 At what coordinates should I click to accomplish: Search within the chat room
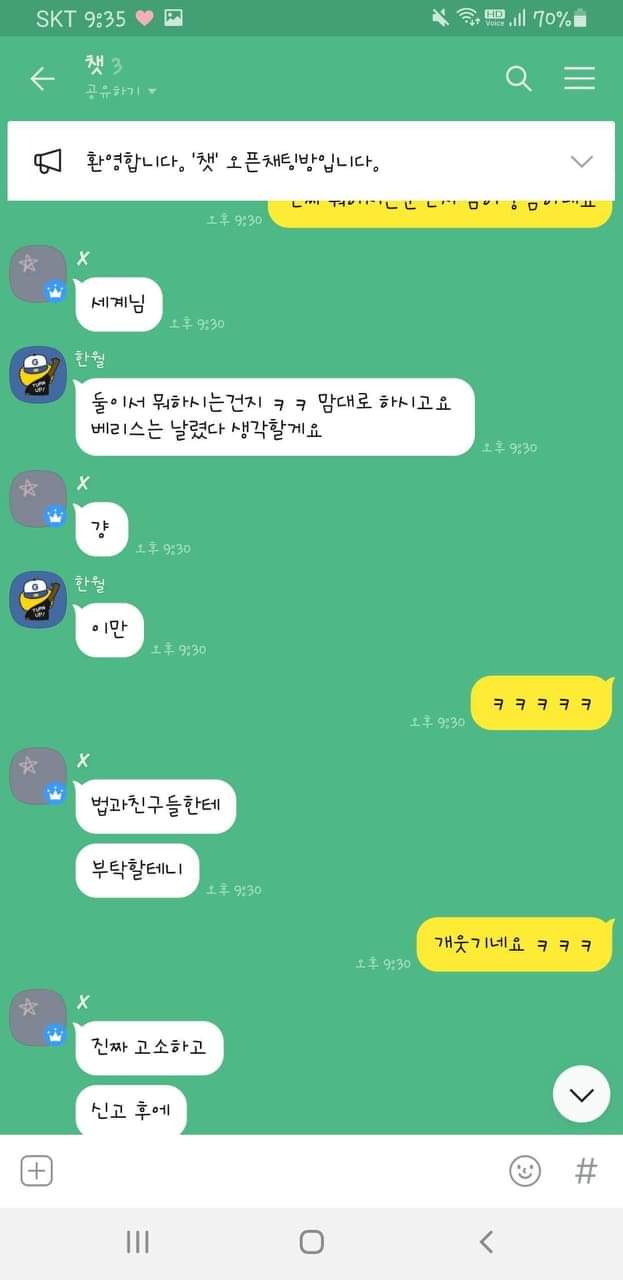(x=518, y=79)
